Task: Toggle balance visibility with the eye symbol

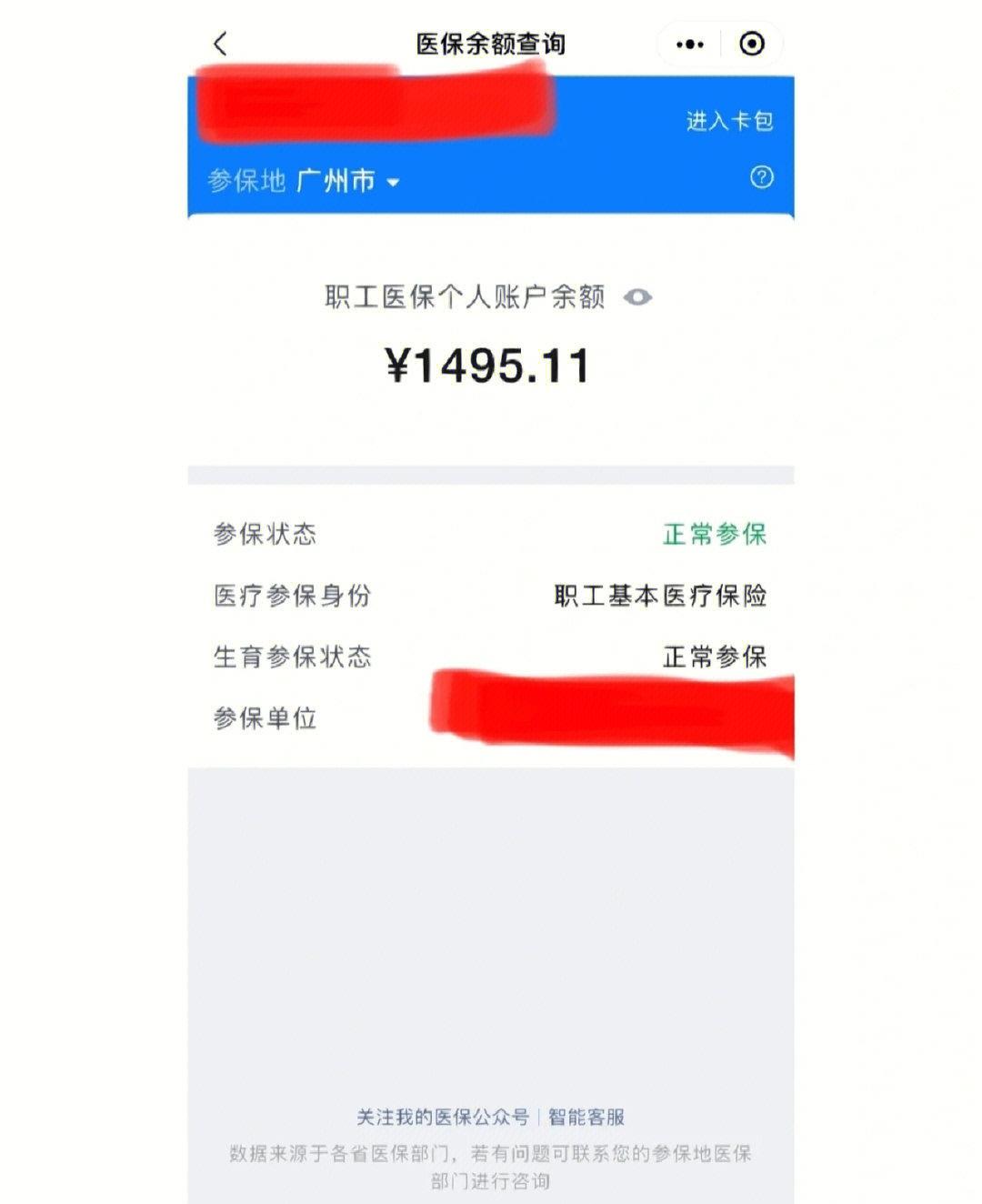Action: point(636,298)
